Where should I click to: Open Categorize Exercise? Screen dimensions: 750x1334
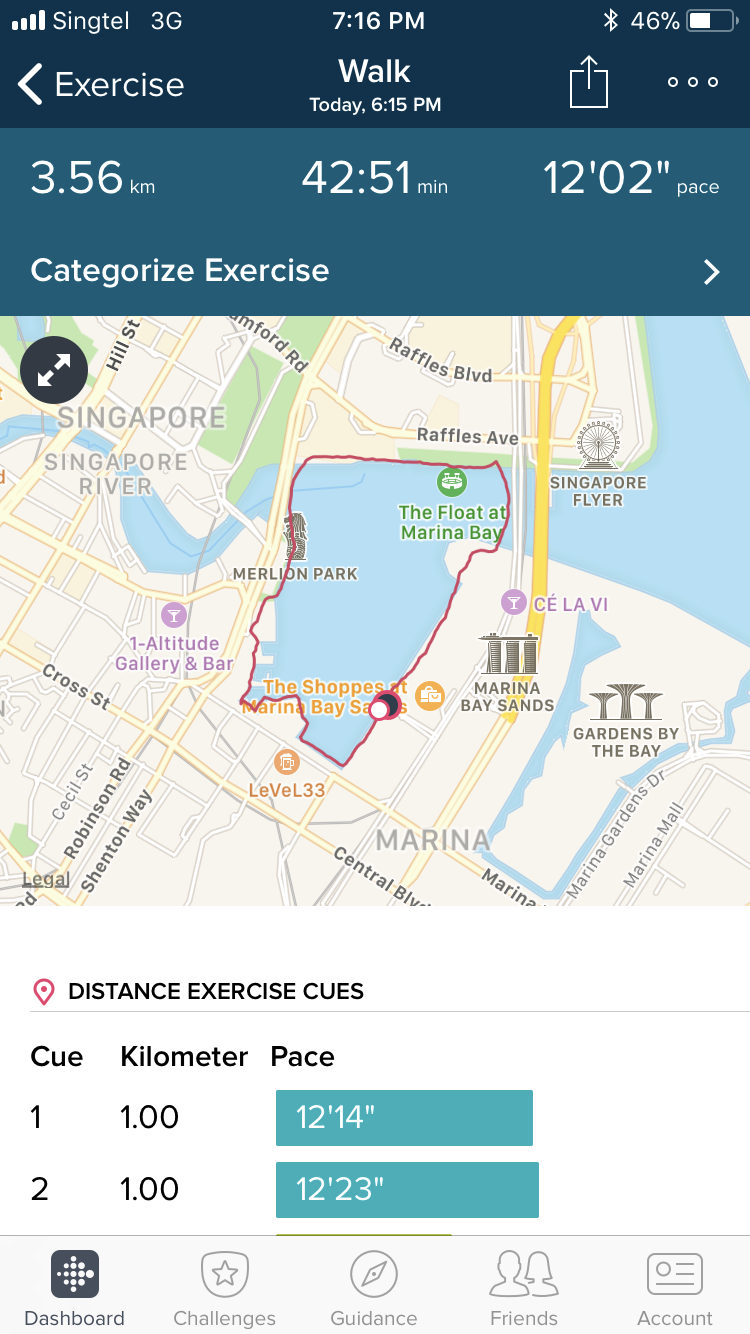point(375,271)
